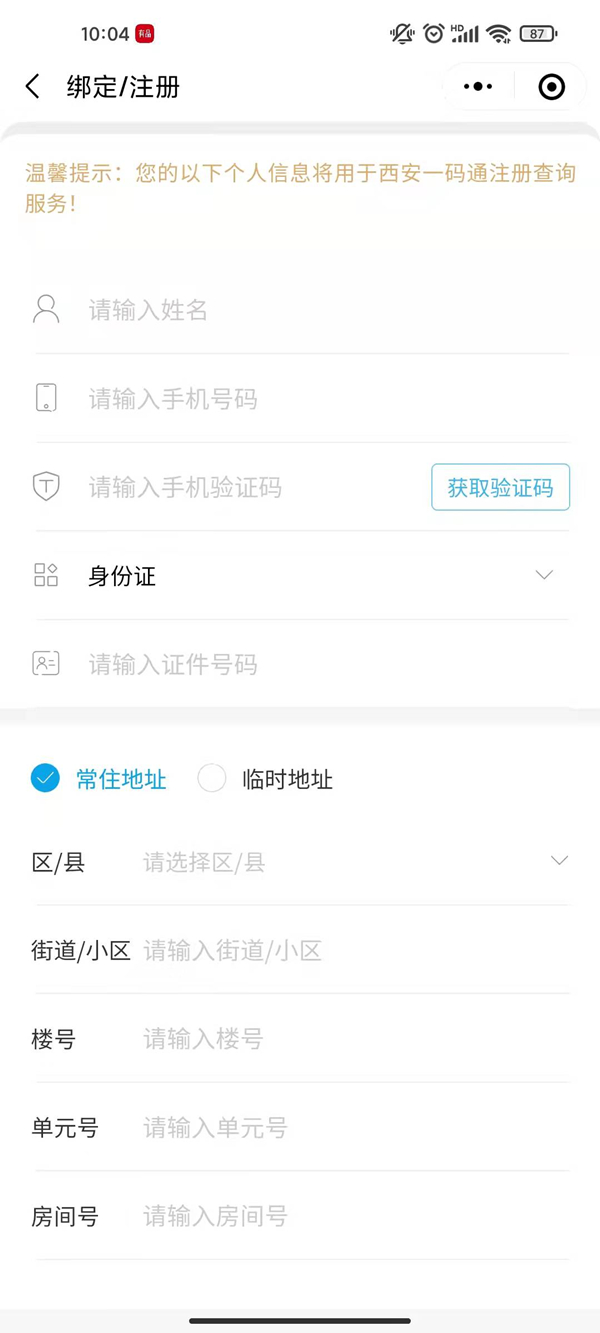Screen dimensions: 600x1333
Task: Tap the 请输入街道/小区 field
Action: (350, 951)
